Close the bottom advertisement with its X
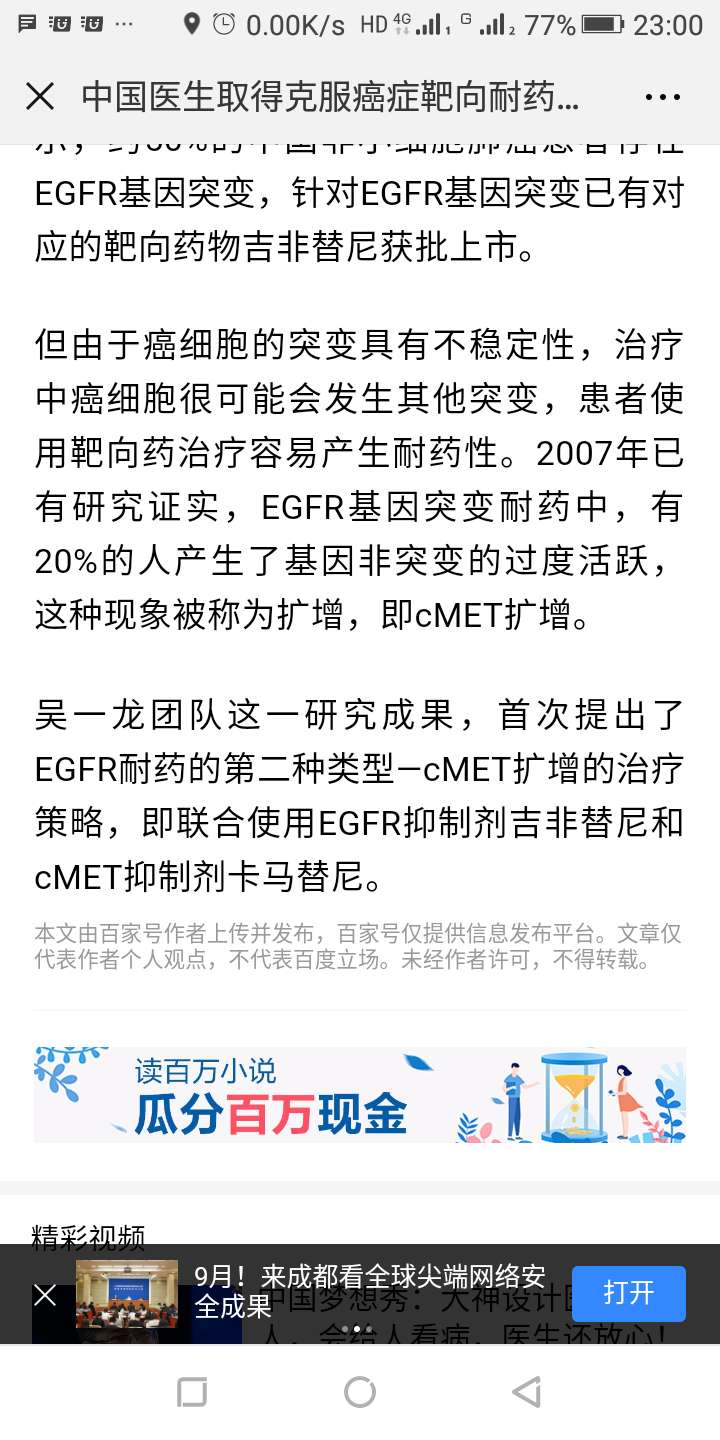Screen dimensions: 720x1440 44,1293
